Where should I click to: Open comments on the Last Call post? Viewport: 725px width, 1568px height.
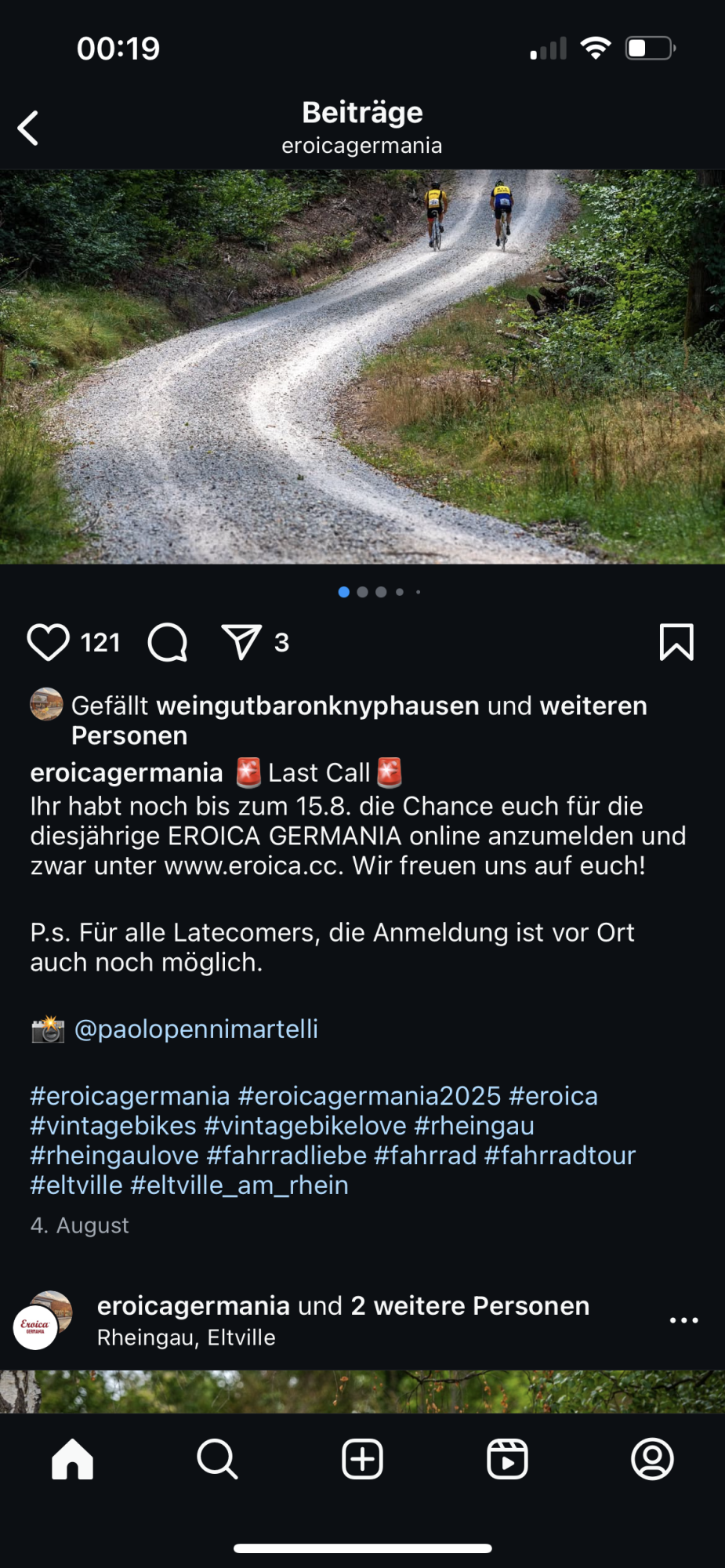(x=168, y=642)
